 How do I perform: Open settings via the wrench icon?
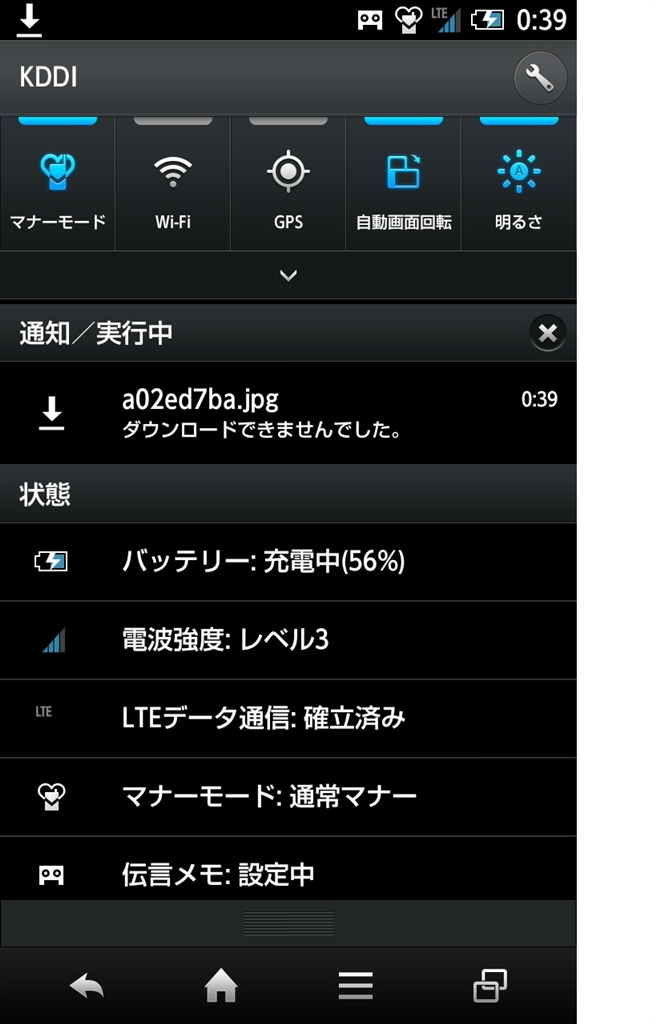[540, 77]
